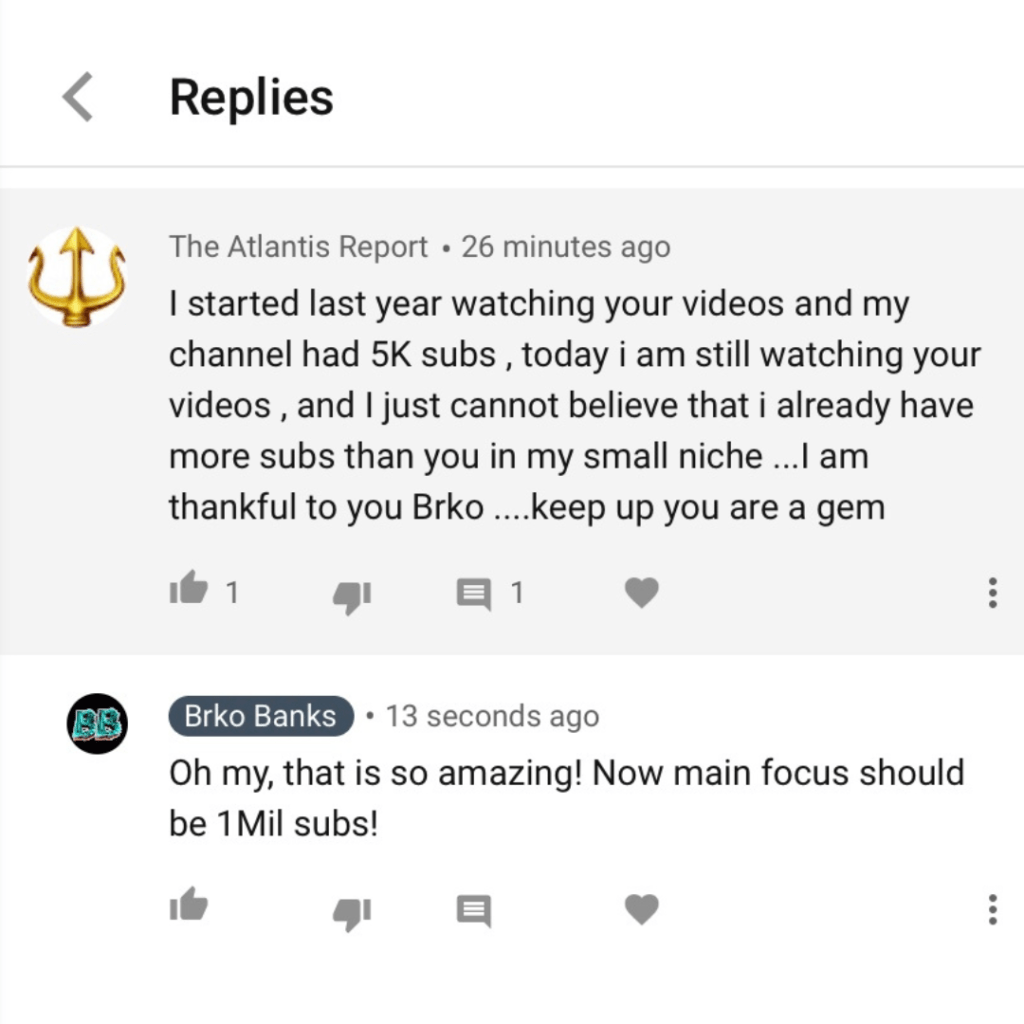Heart Brko Banks' reply

tap(642, 909)
